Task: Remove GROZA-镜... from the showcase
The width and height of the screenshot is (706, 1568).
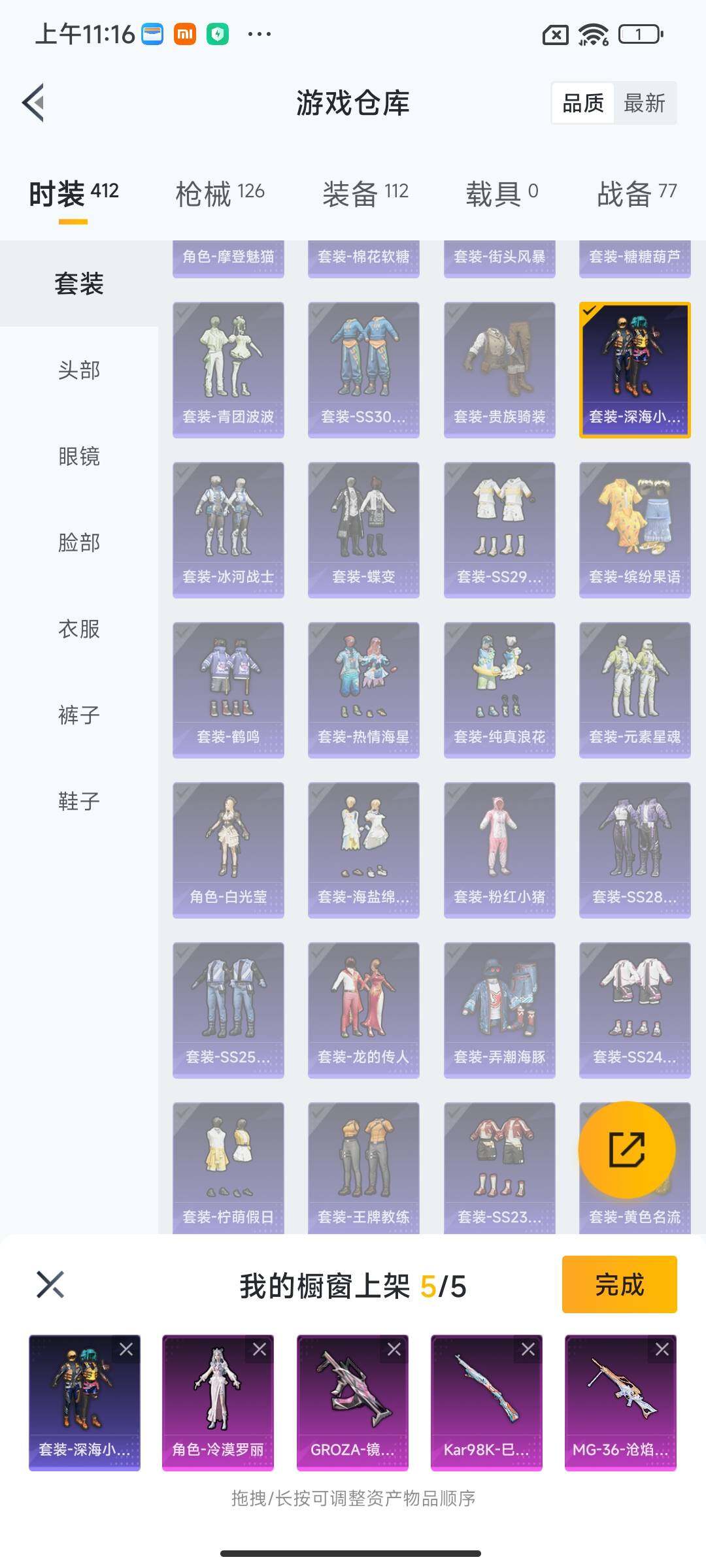Action: point(394,1349)
